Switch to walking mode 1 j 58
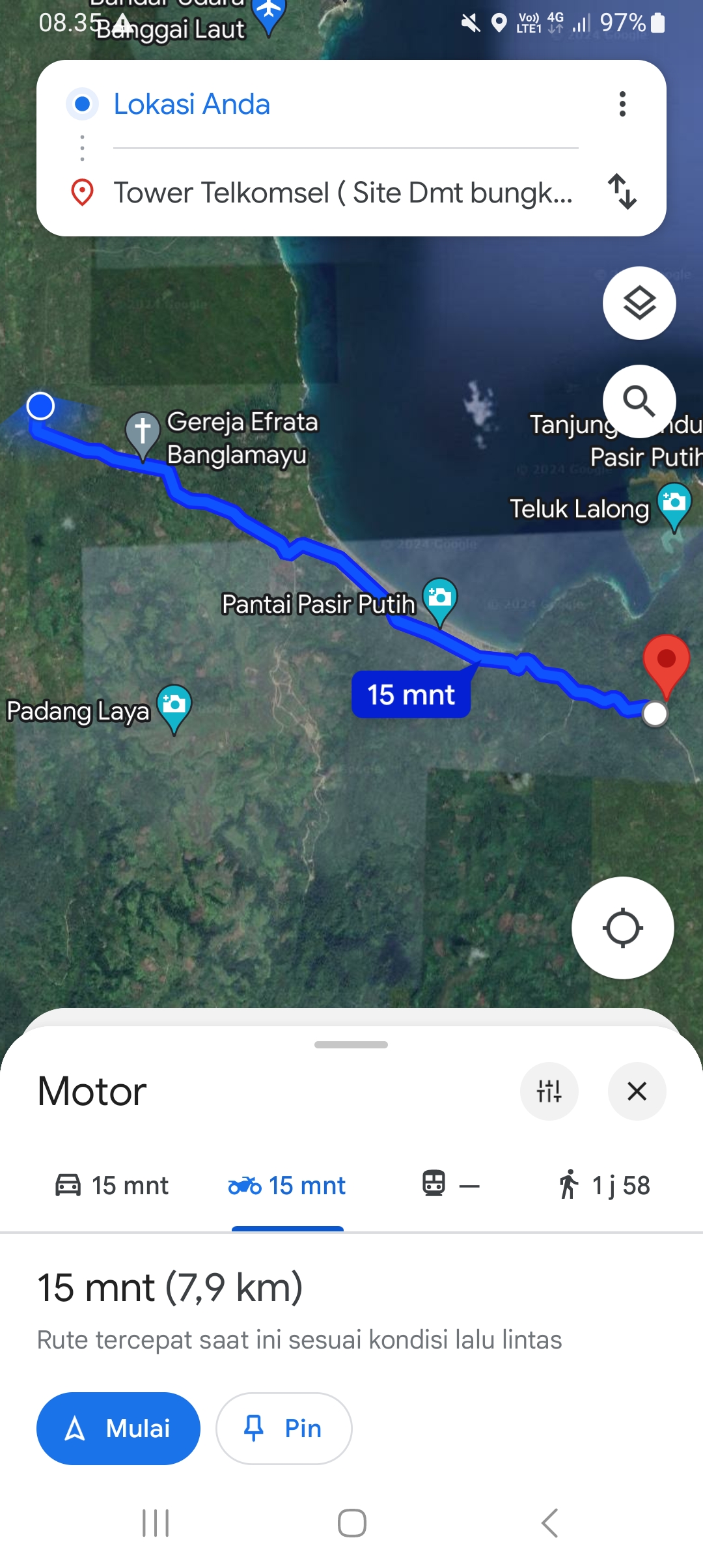 pyautogui.click(x=603, y=1185)
